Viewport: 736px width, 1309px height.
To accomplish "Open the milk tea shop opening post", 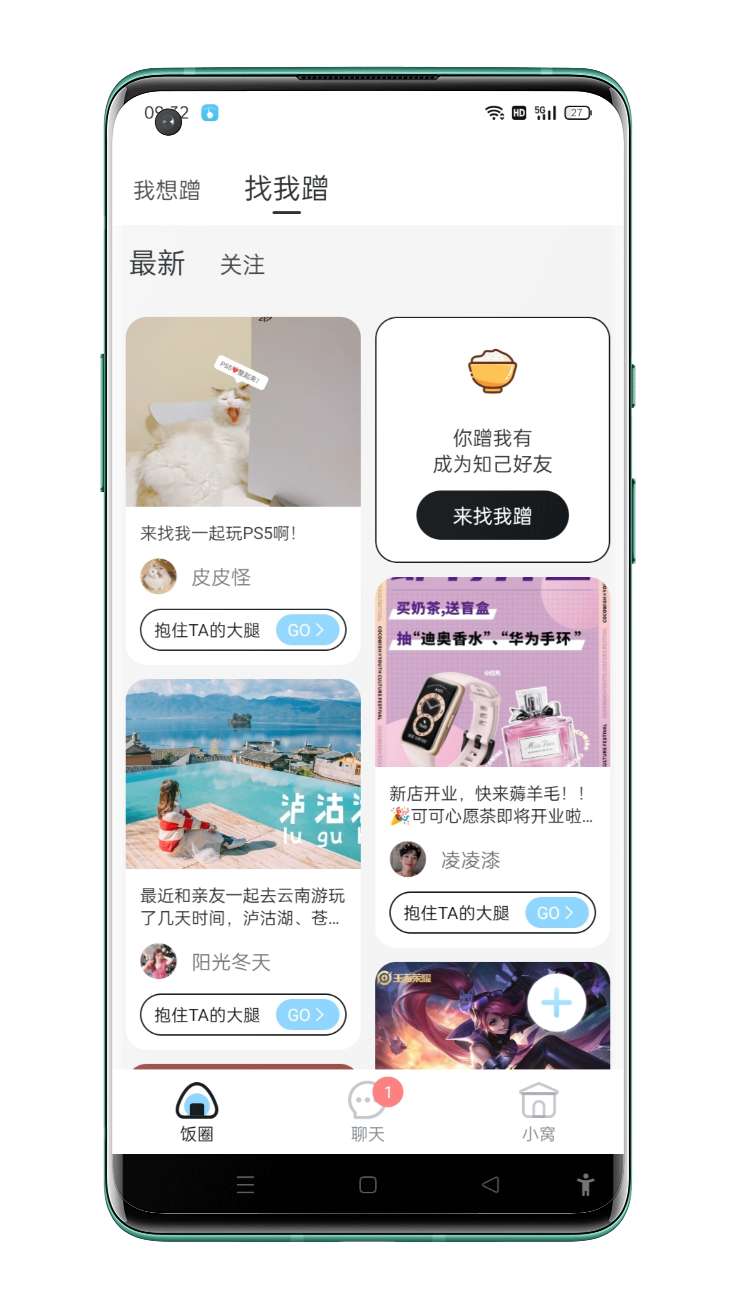I will (x=492, y=672).
